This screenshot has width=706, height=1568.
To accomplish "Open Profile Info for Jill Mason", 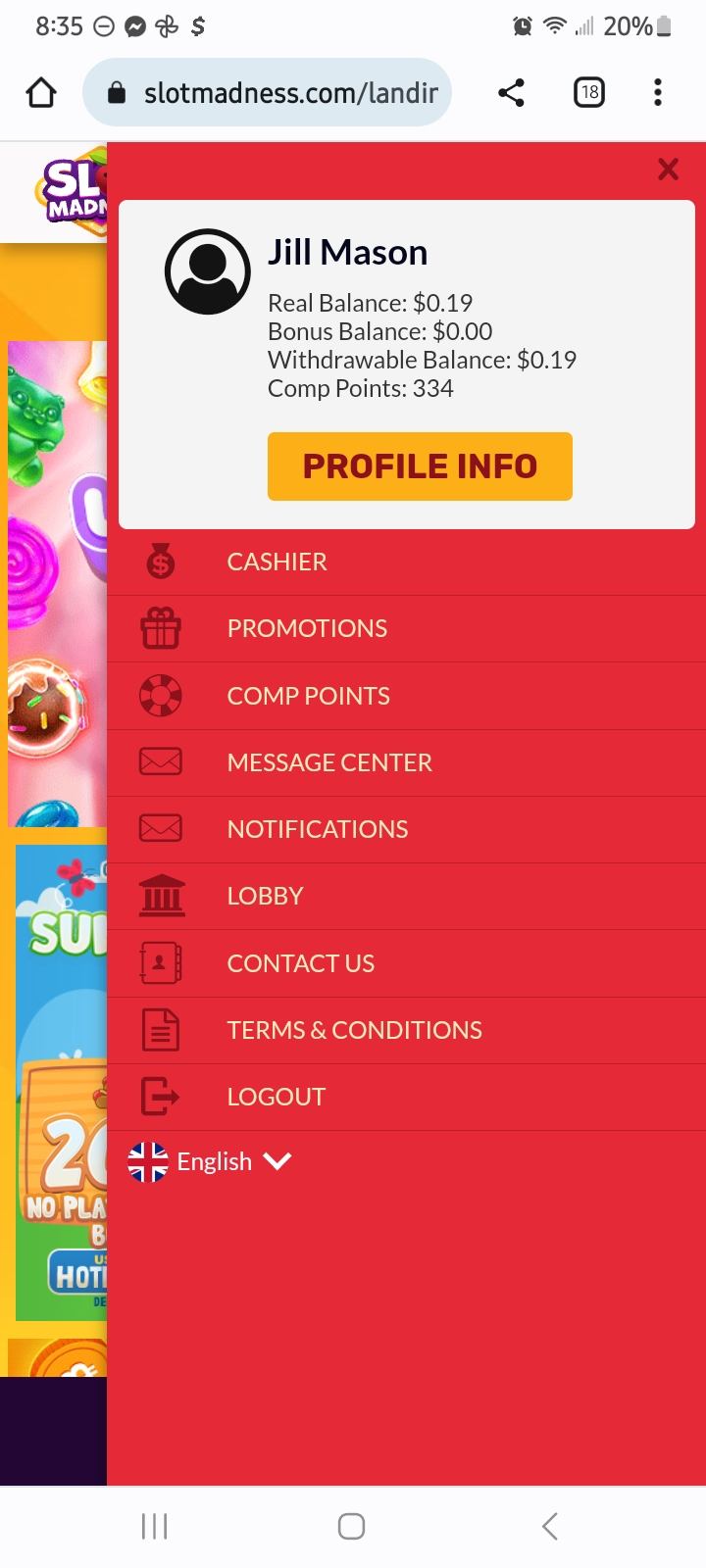I will 420,466.
